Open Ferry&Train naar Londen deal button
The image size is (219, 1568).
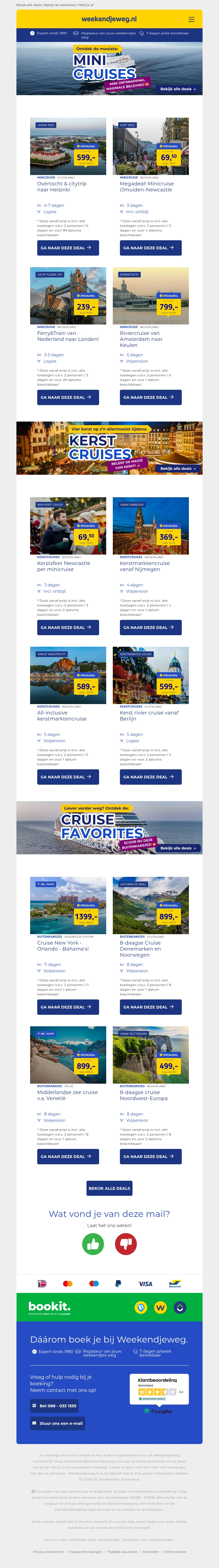click(x=68, y=397)
